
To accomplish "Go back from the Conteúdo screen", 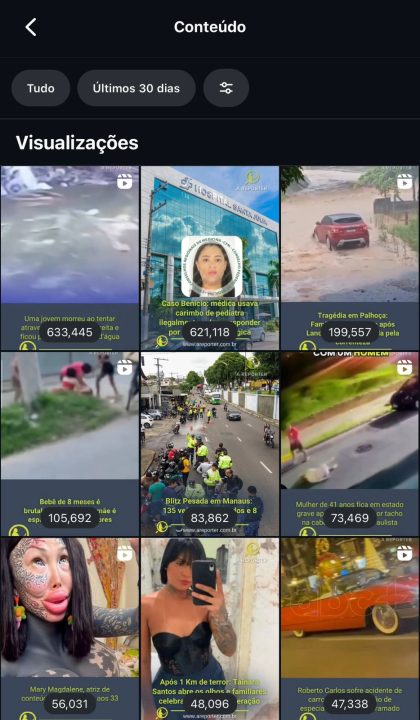I will tap(31, 27).
